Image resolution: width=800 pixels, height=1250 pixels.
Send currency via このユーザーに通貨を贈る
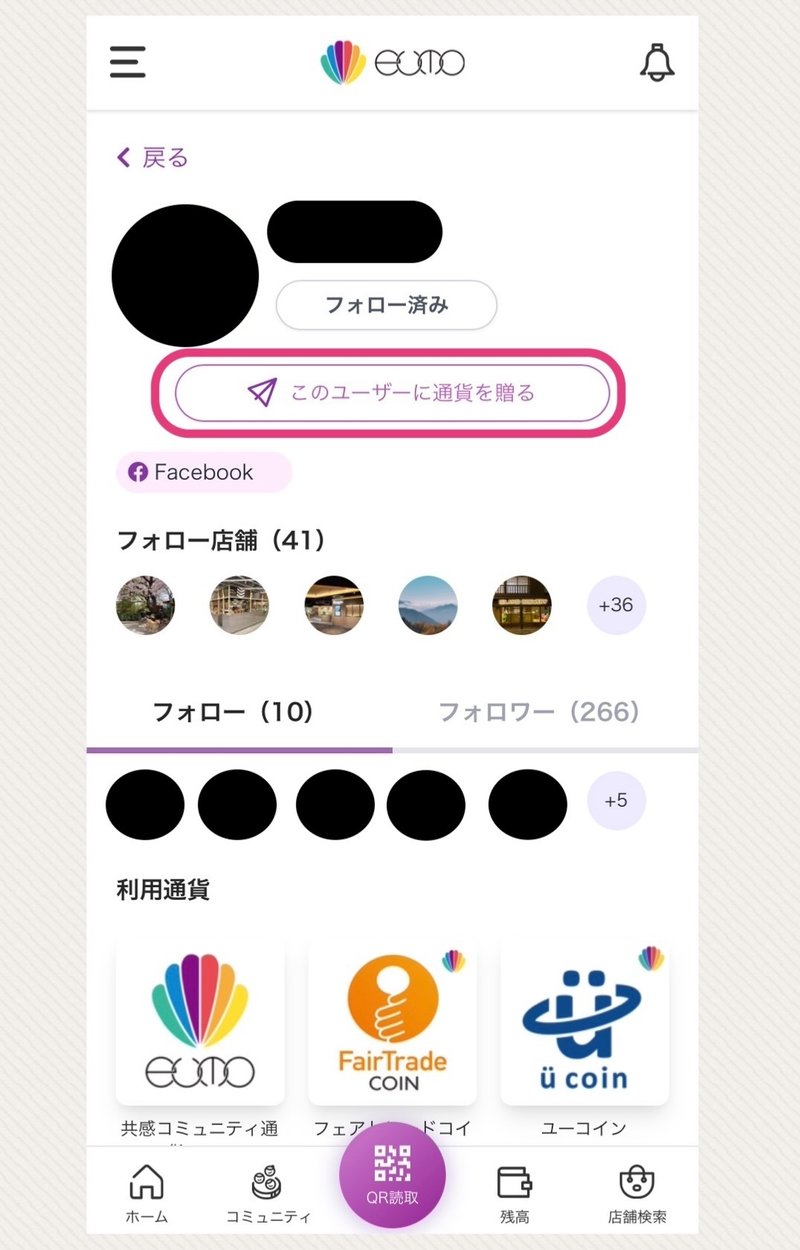[392, 393]
